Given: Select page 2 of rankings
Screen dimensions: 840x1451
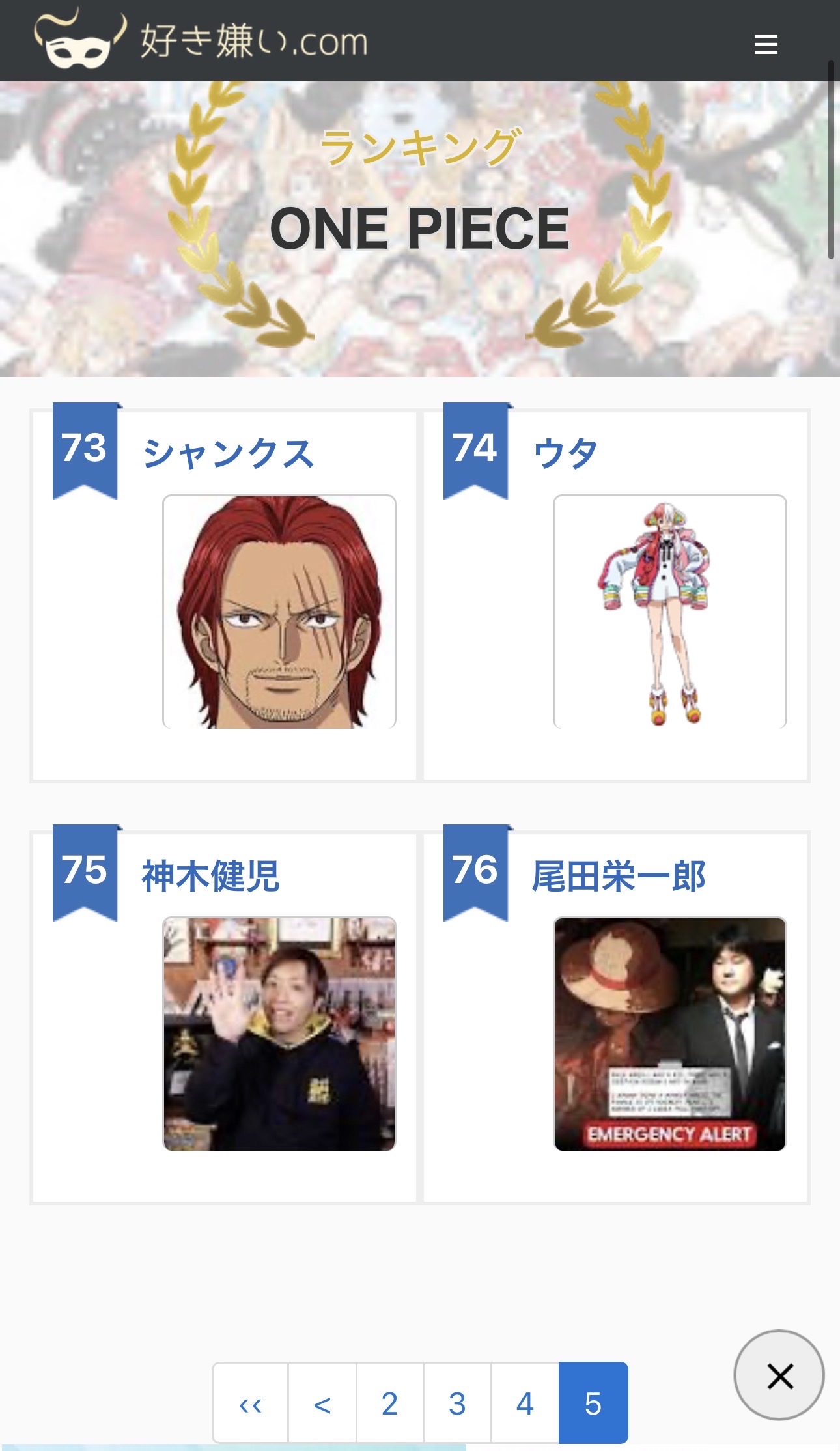Looking at the screenshot, I should pyautogui.click(x=389, y=1403).
